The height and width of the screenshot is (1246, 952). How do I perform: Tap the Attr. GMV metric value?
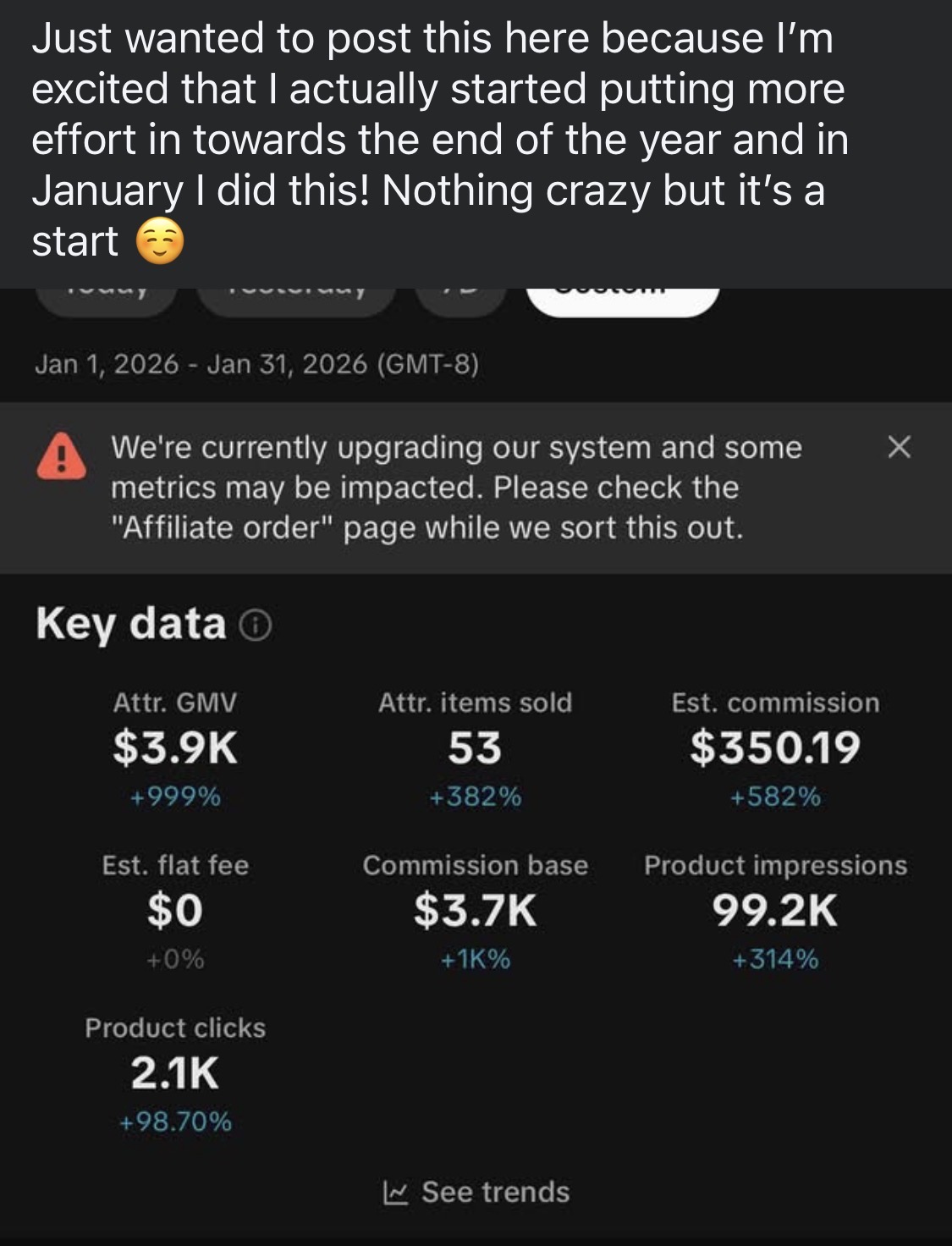click(175, 748)
